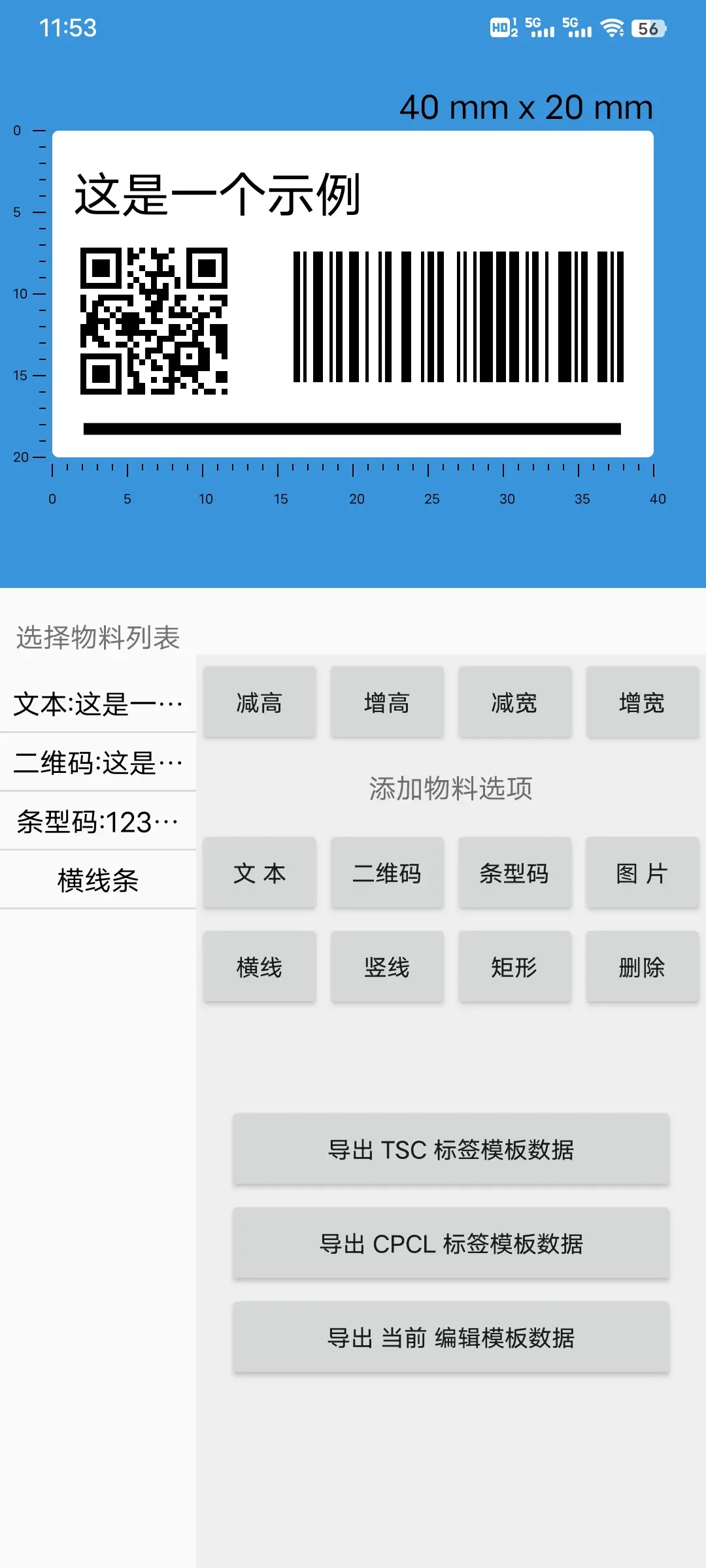Image resolution: width=706 pixels, height=1568 pixels.
Task: Widen the label using 增宽
Action: pos(642,702)
